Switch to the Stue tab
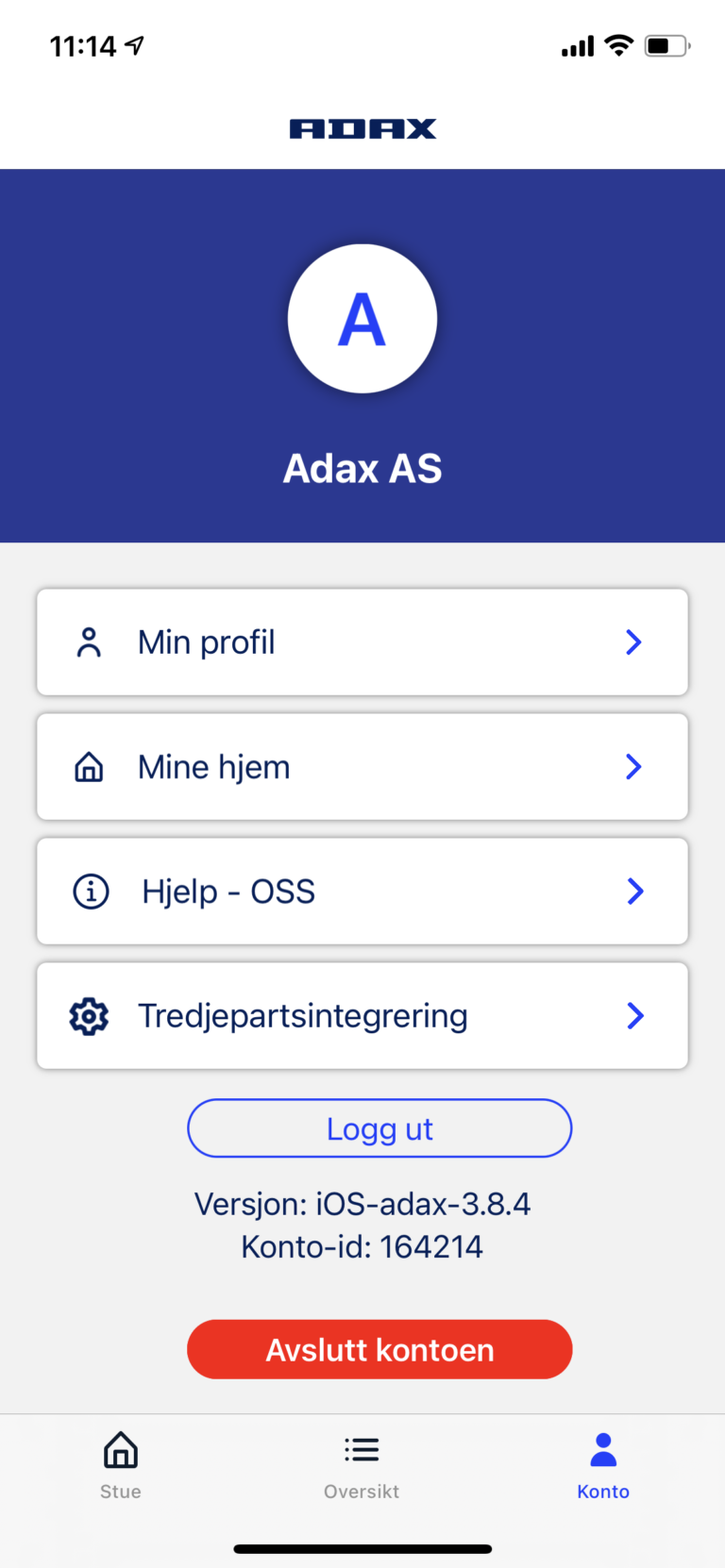The width and height of the screenshot is (725, 1568). (121, 1464)
